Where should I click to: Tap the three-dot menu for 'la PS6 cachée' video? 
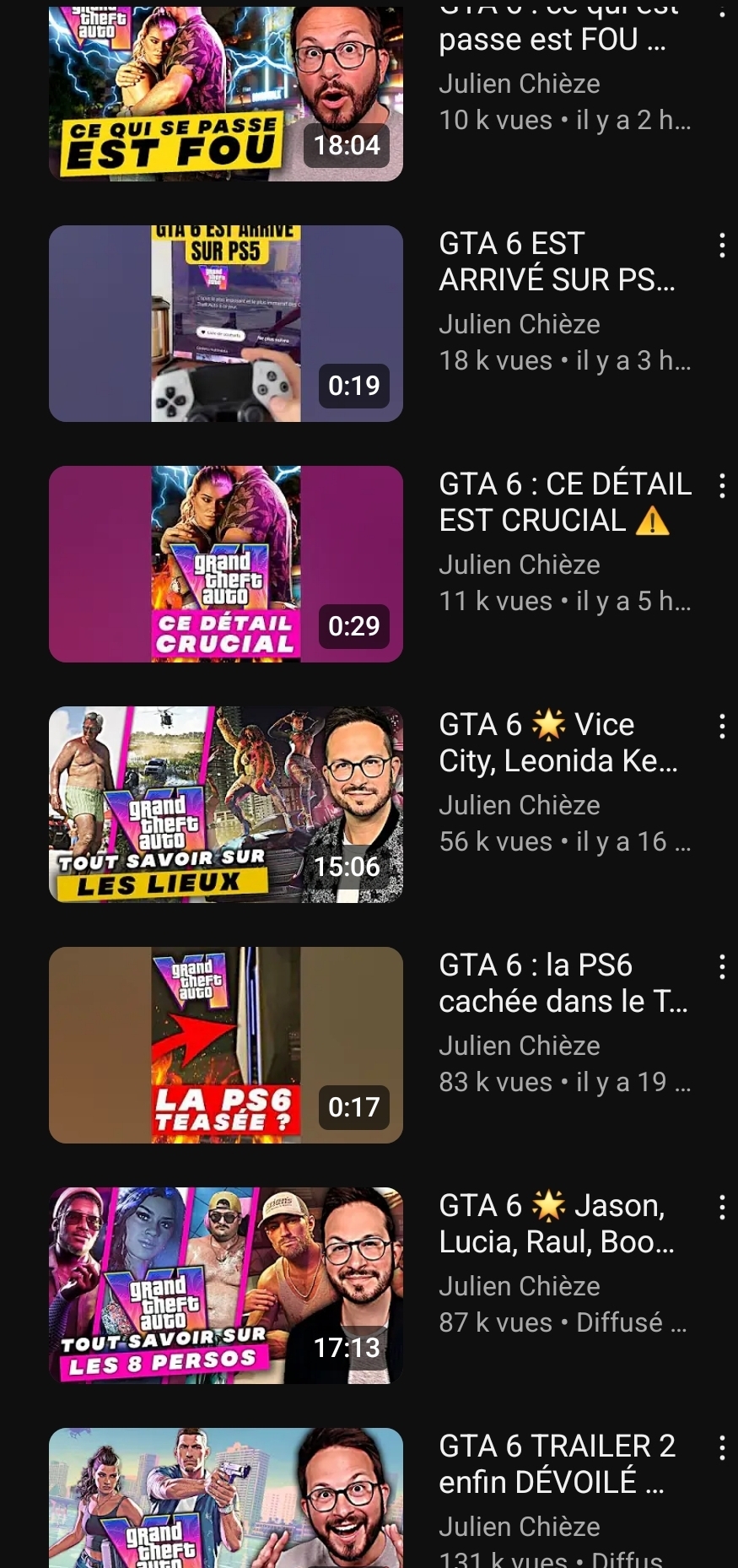pos(722,966)
